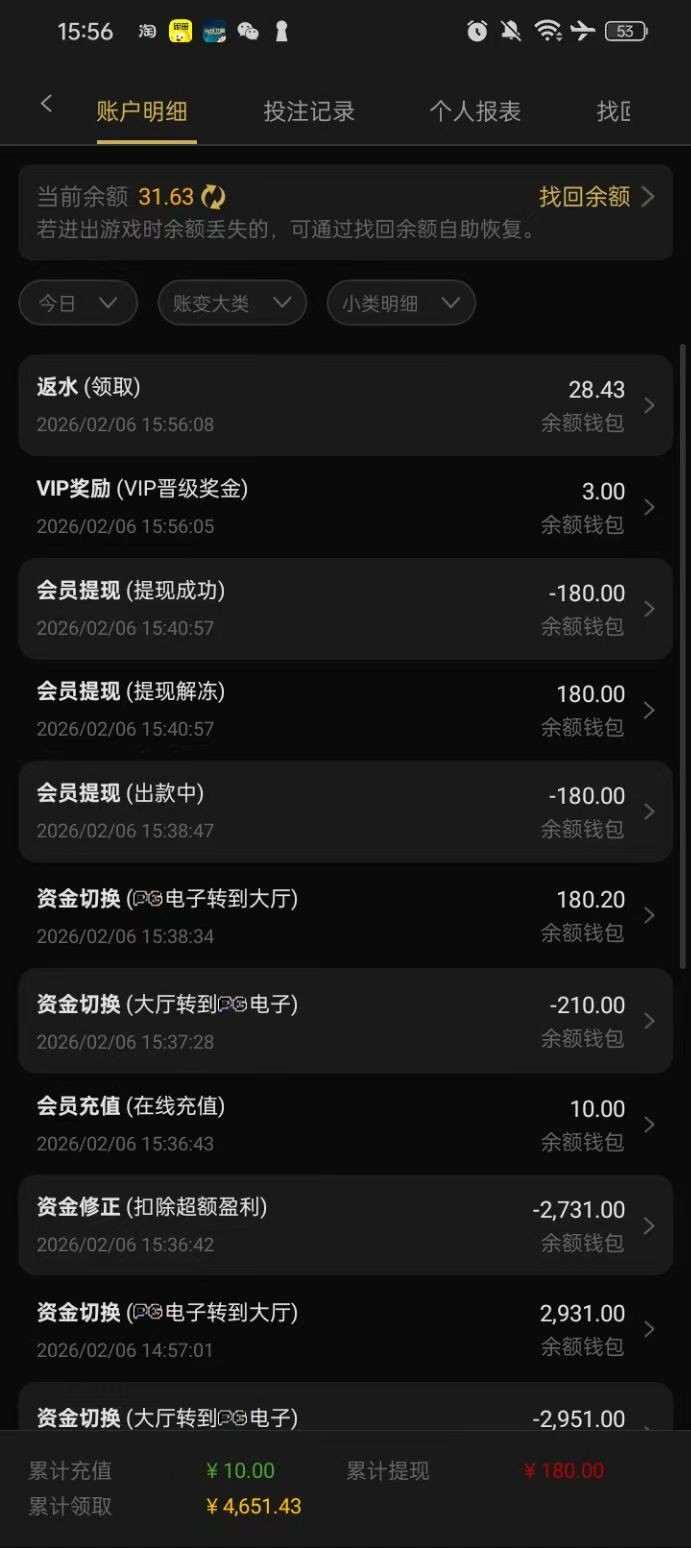The image size is (691, 1548).
Task: Open the 会员提现 (出款中) record
Action: (x=345, y=811)
